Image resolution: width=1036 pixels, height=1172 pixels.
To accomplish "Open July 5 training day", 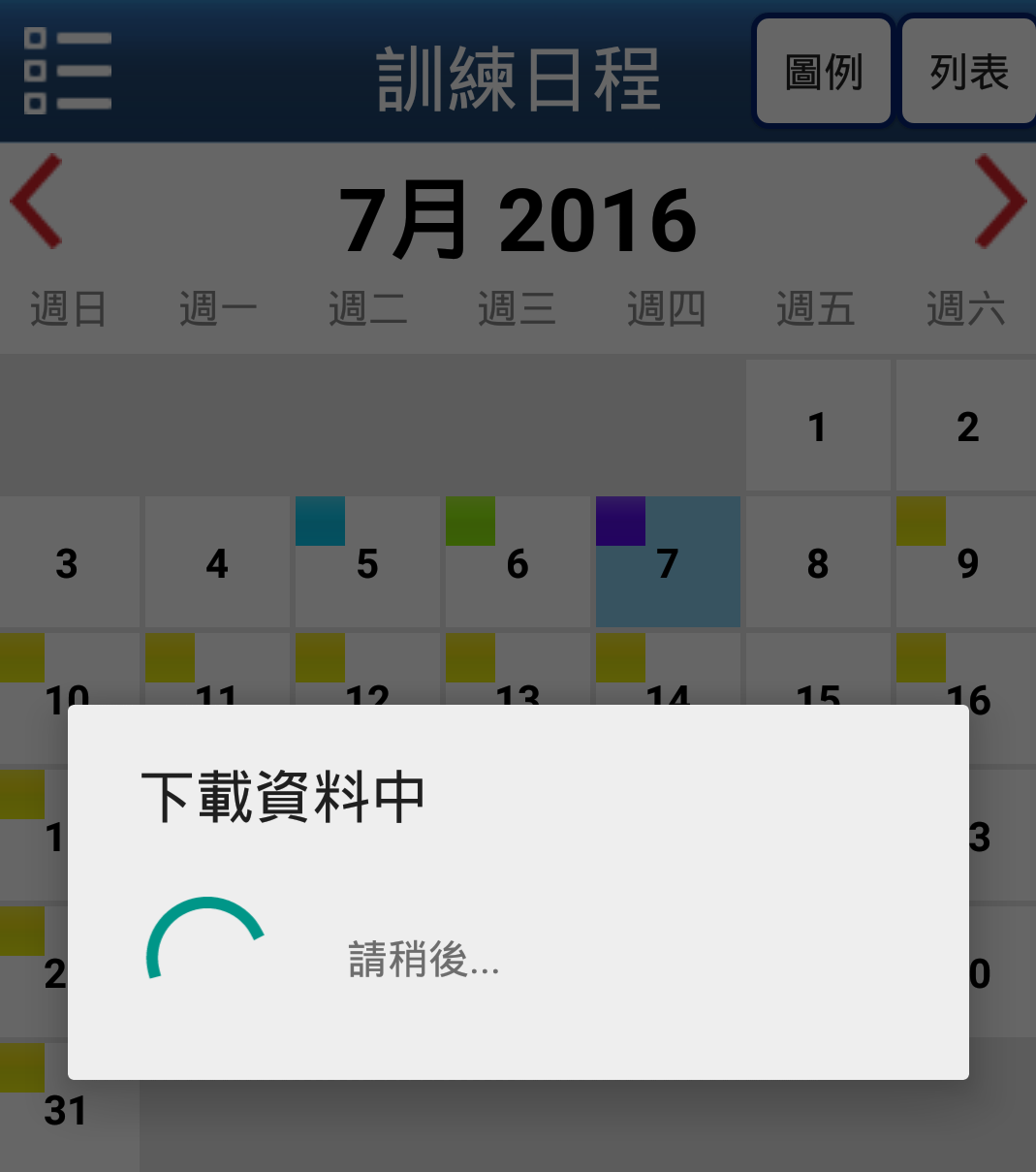I will point(367,563).
